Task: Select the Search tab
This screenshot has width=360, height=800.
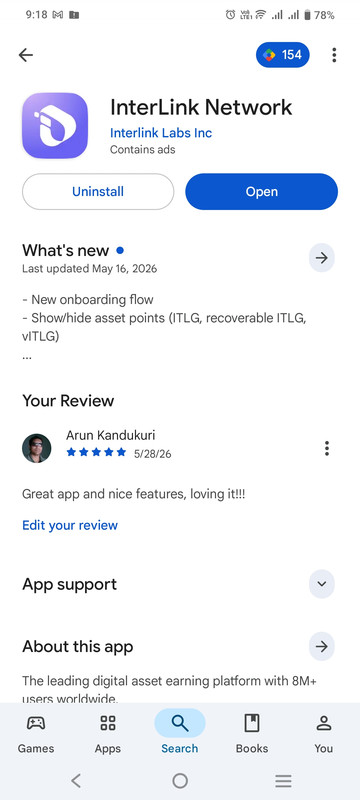Action: 179,733
